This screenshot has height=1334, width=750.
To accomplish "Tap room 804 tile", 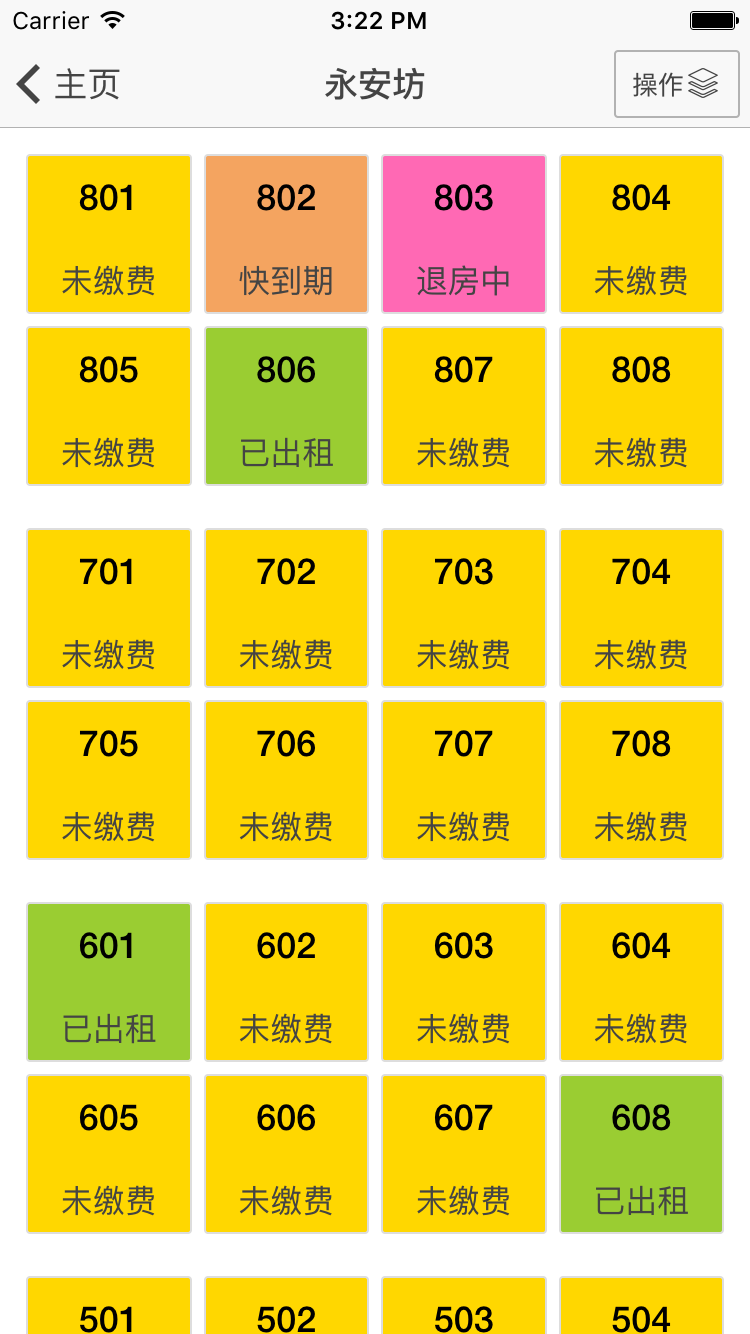I will click(x=641, y=234).
